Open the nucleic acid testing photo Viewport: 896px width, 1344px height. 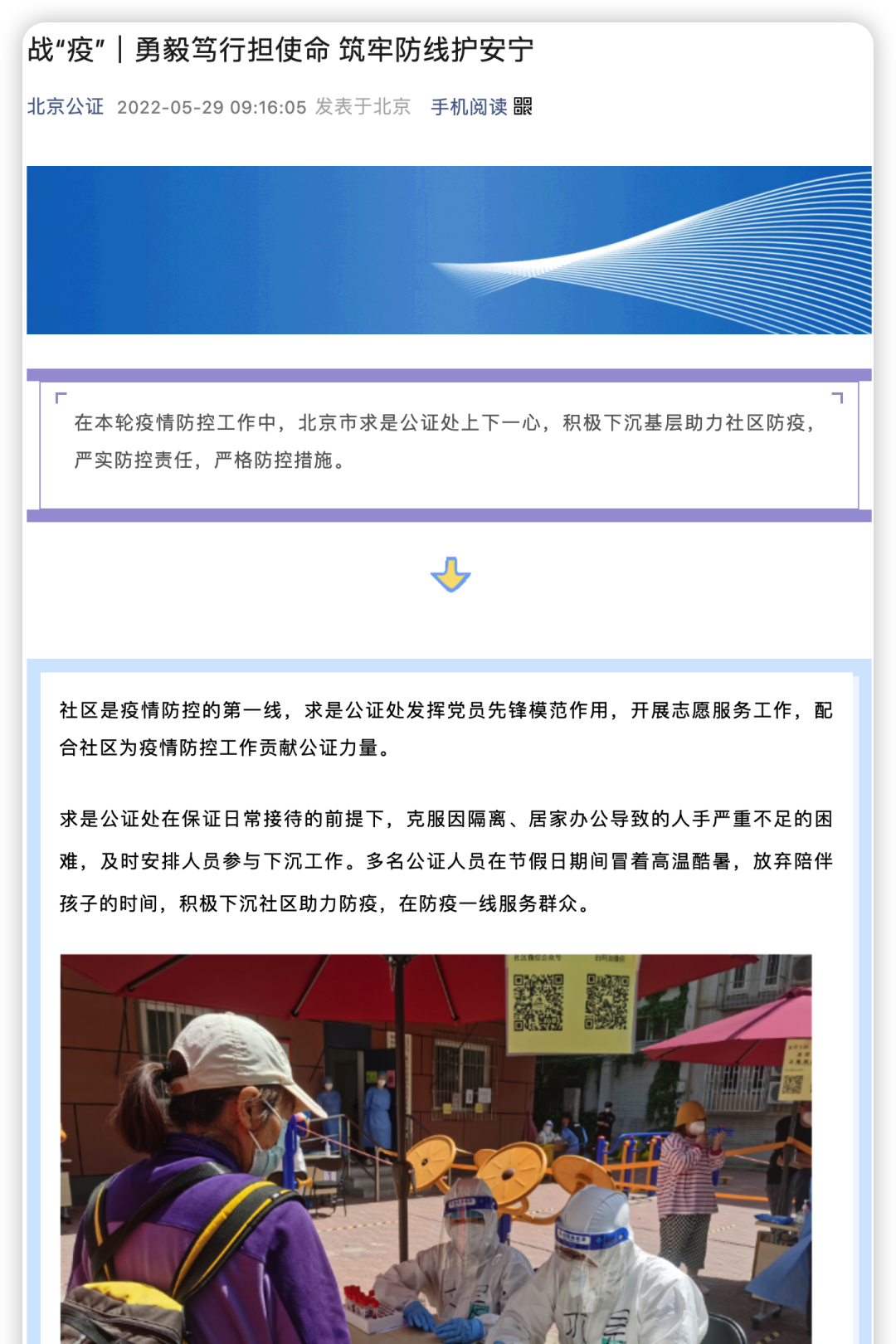436,1148
